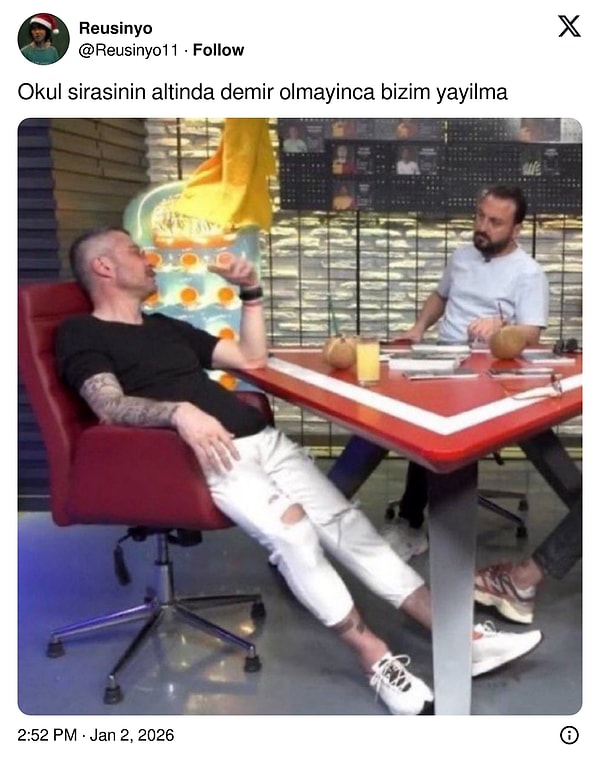Open the Reusinyo display name
The image size is (600, 765).
coord(115,29)
